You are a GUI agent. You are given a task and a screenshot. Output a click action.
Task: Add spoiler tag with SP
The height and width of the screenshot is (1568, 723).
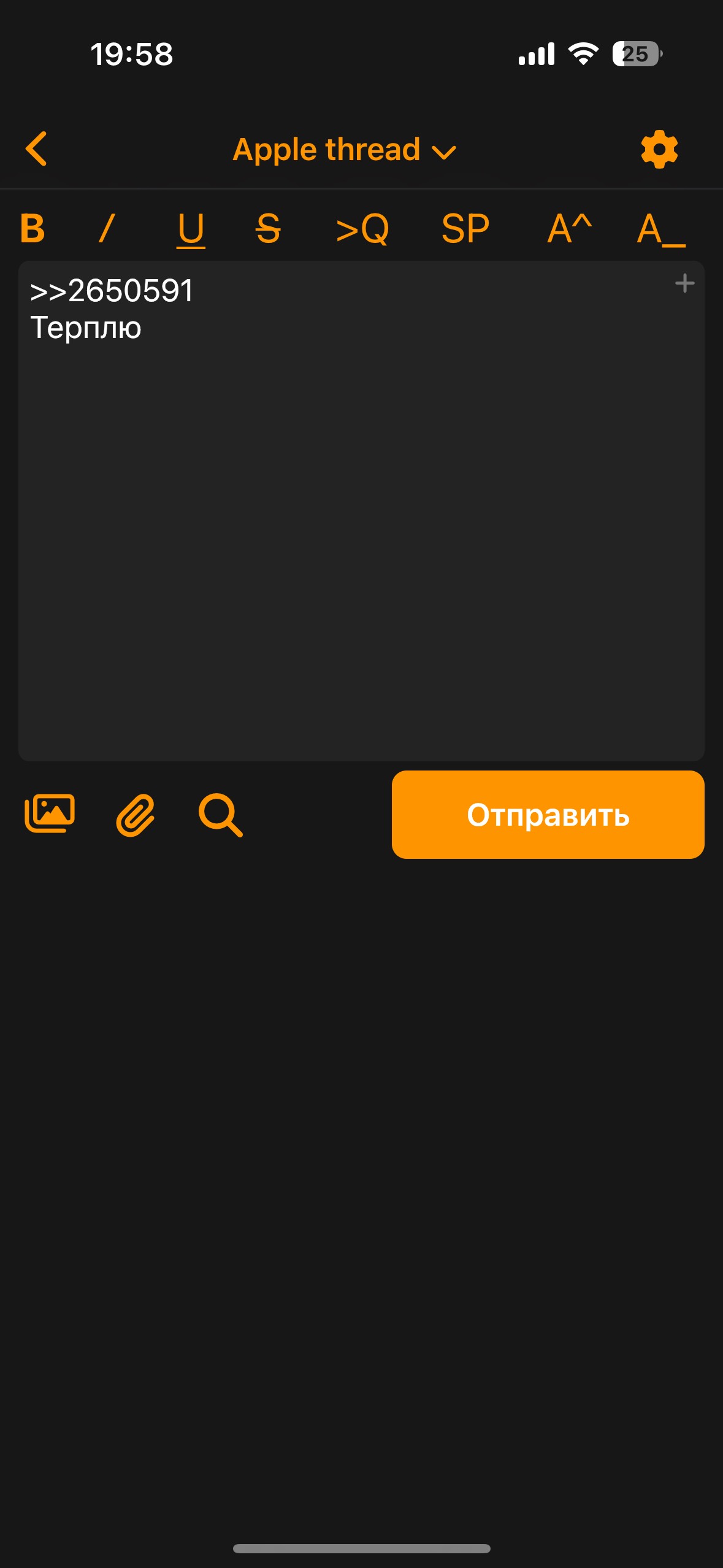click(465, 228)
